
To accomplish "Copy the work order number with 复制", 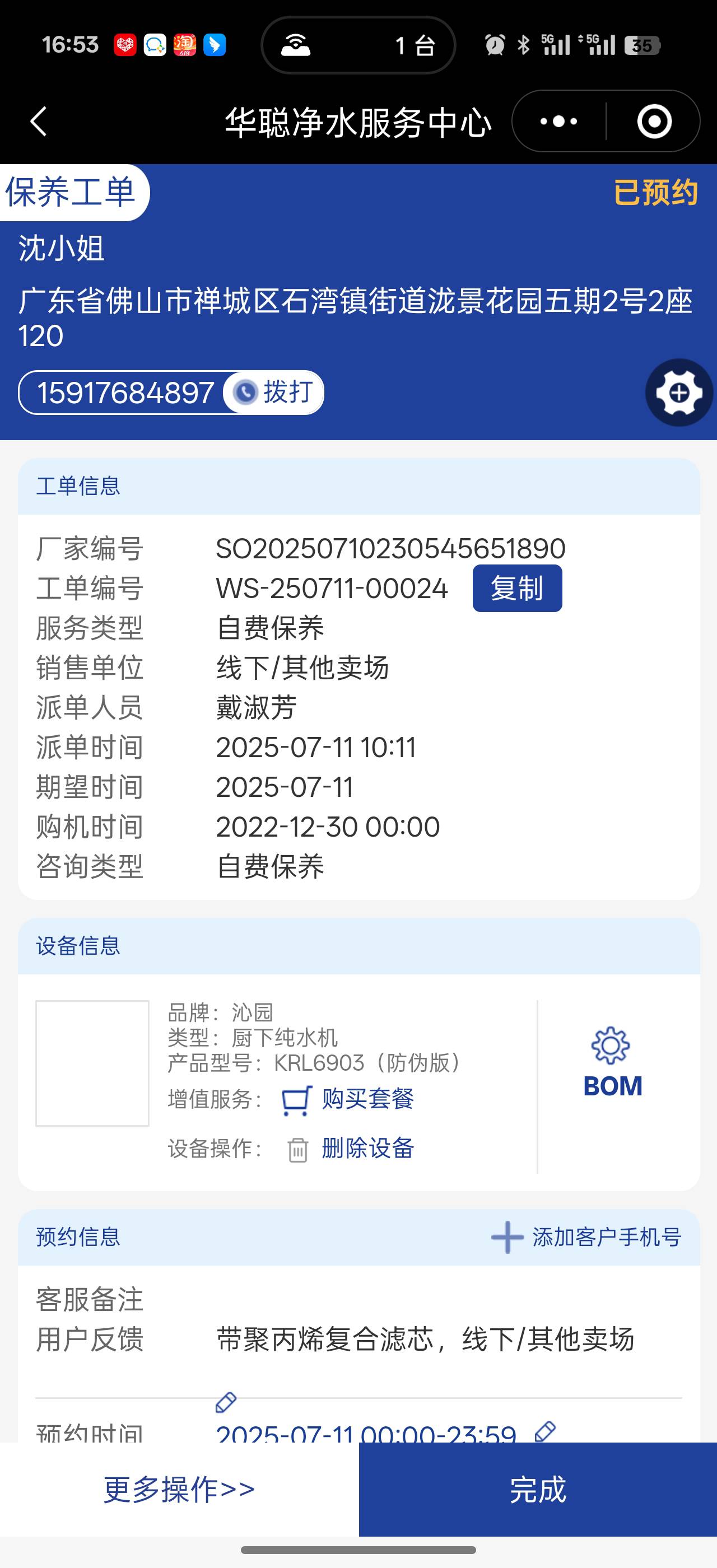I will tap(517, 588).
